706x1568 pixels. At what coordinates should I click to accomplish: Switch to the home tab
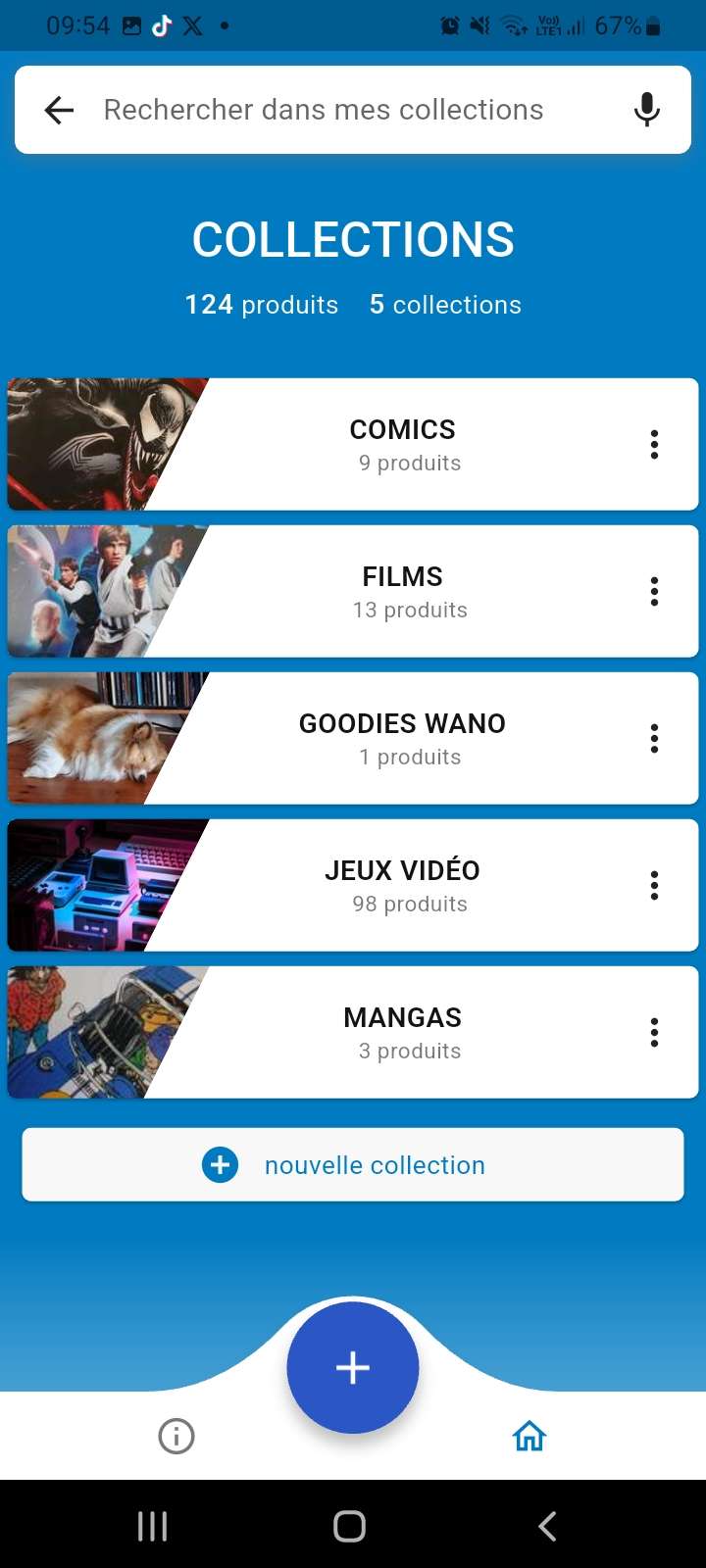point(529,1437)
